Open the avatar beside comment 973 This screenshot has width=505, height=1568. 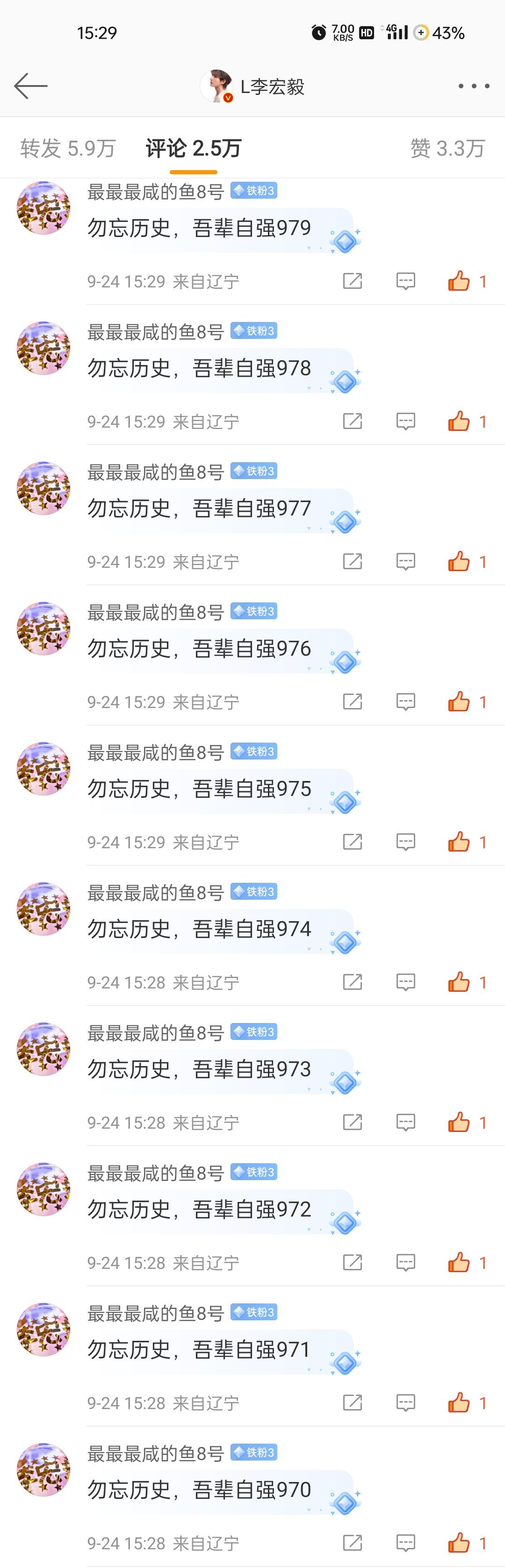point(43,1049)
